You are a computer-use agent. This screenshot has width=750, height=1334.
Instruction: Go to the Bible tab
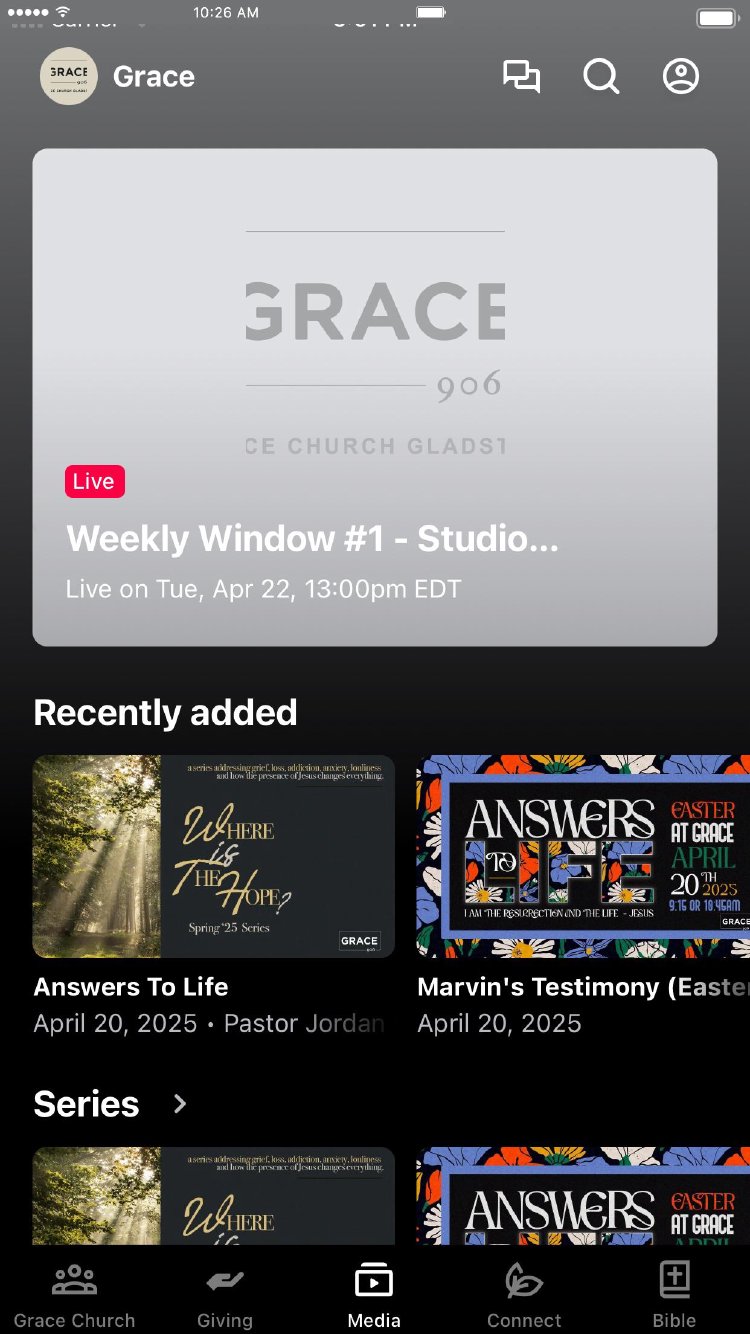674,1295
